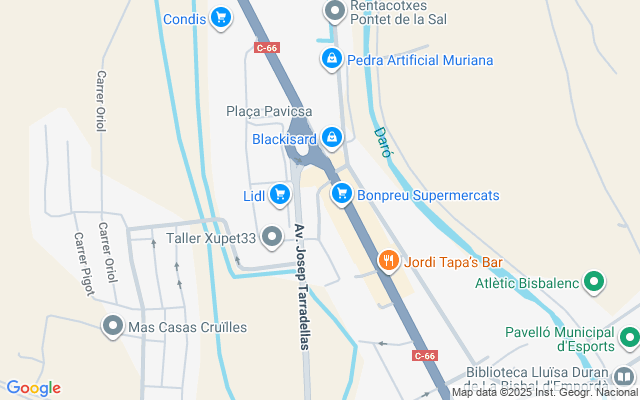Open Bonpreu Supermercats marker
This screenshot has width=640, height=400.
342,194
